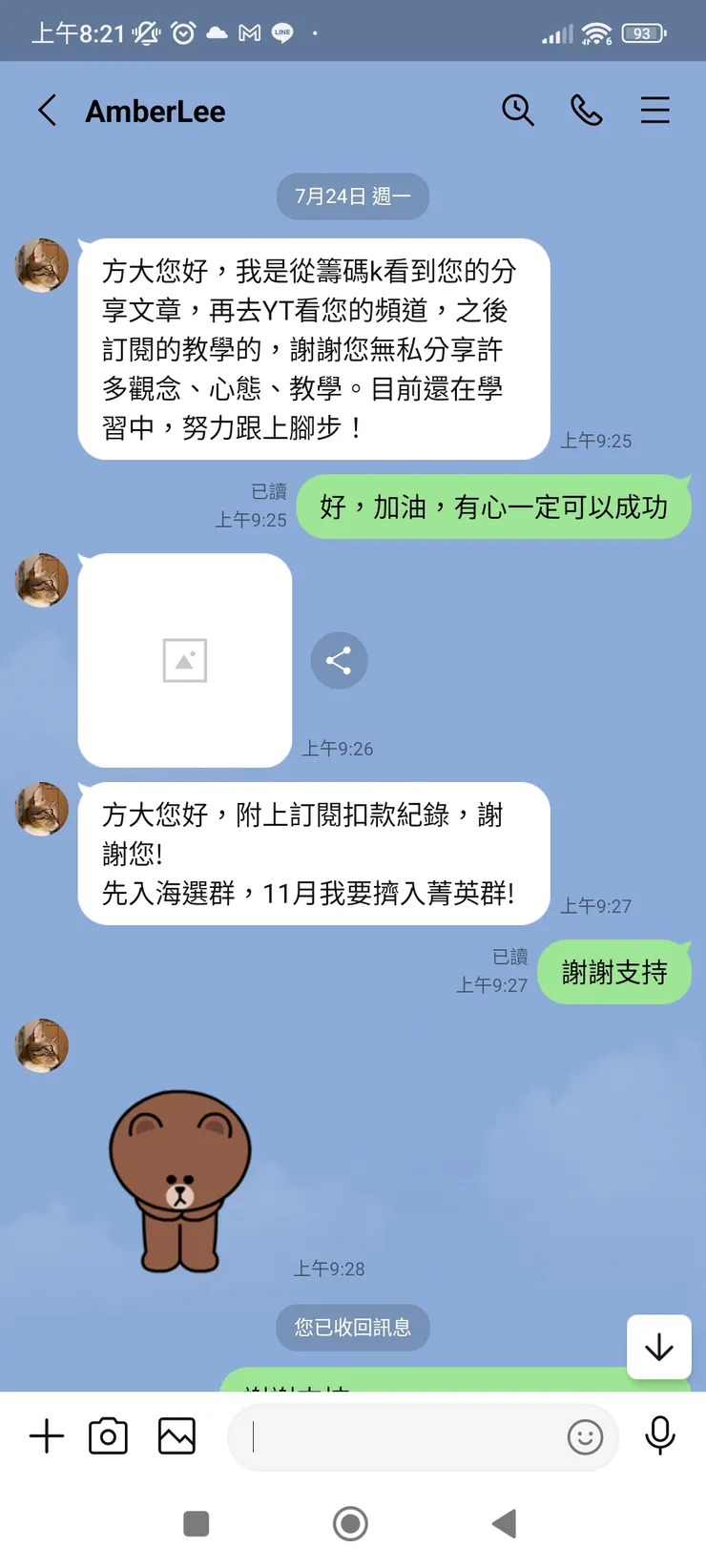The image size is (706, 1568).
Task: Tap the AmberLee chat title
Action: (156, 111)
